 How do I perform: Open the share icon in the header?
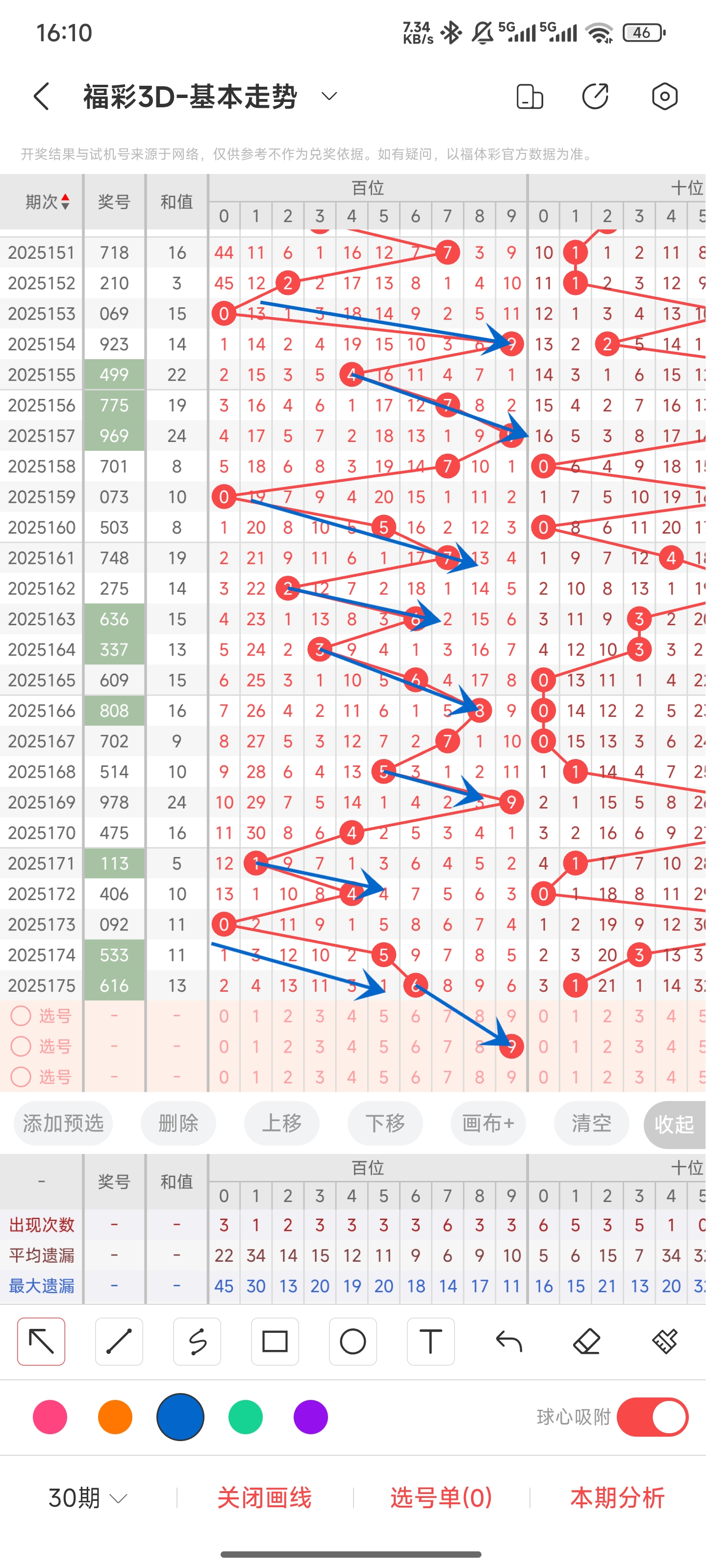(x=595, y=96)
